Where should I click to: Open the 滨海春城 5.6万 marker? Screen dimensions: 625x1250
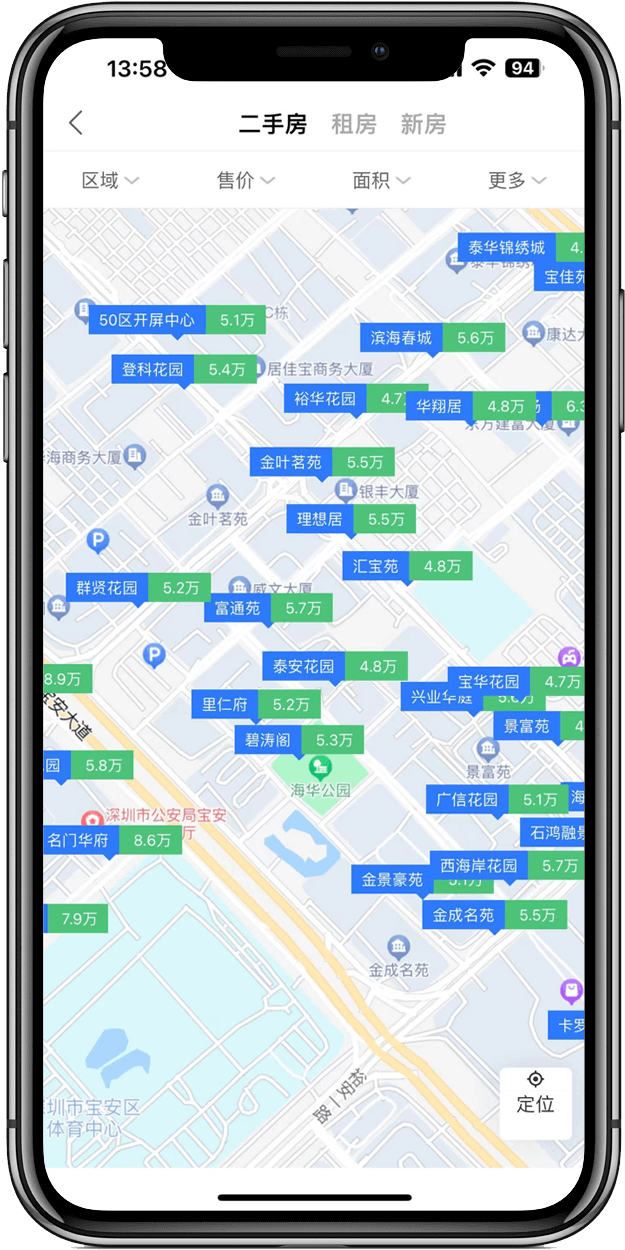click(x=432, y=338)
